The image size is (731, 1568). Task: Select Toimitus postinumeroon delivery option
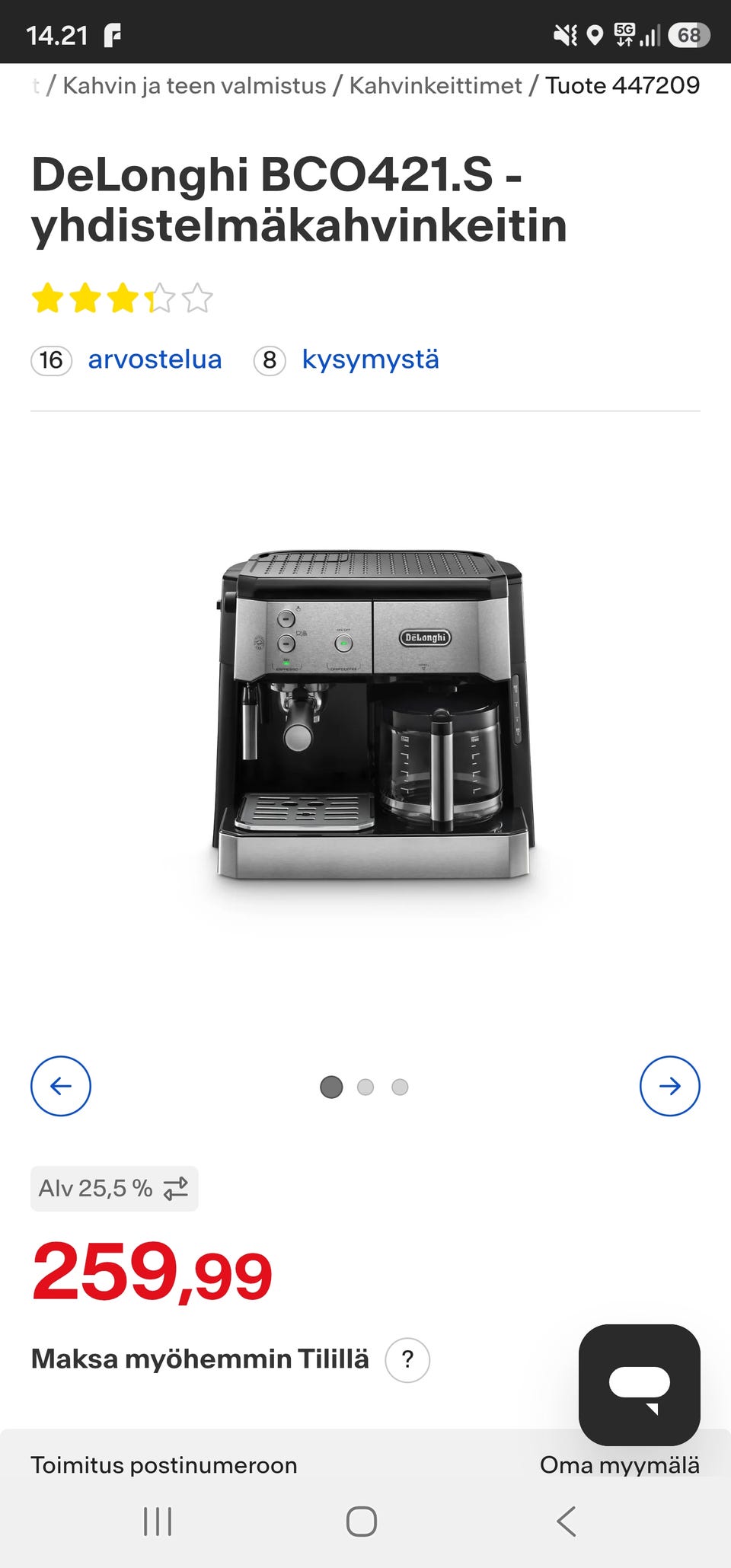click(164, 1464)
